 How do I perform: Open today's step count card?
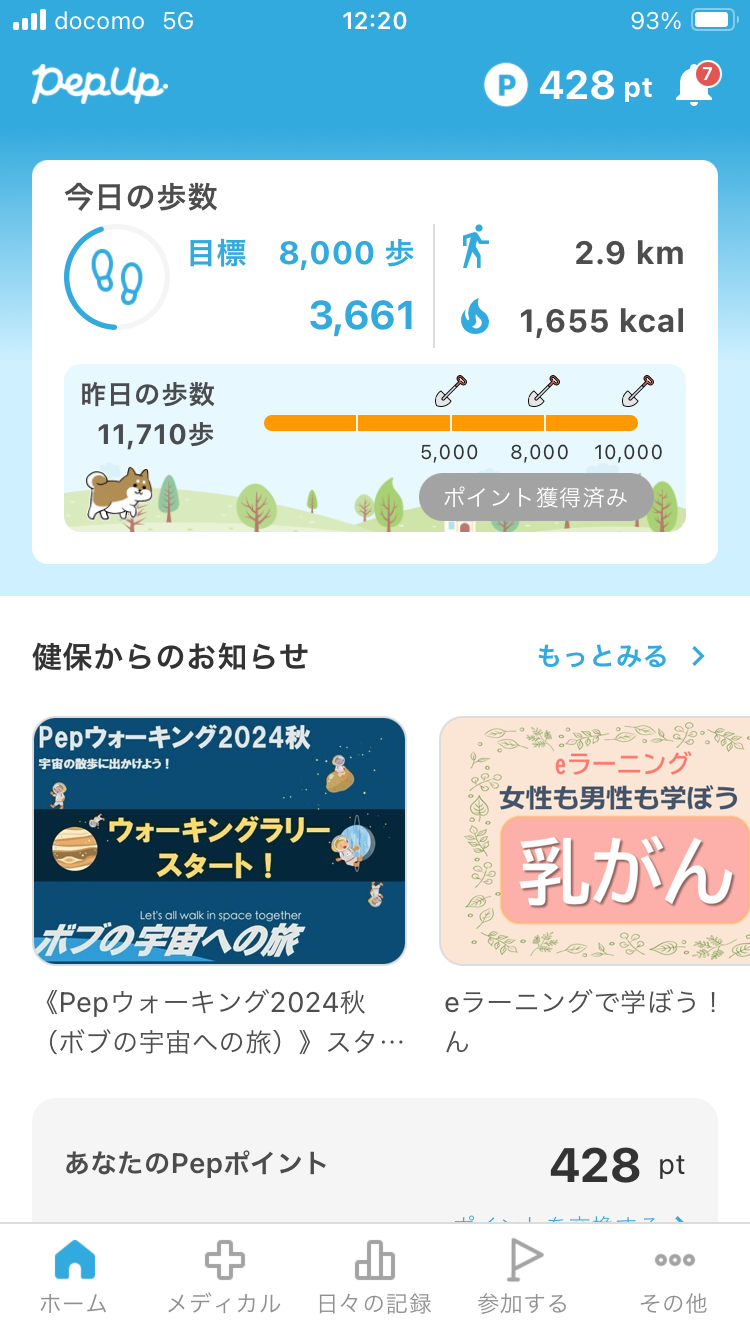click(374, 270)
